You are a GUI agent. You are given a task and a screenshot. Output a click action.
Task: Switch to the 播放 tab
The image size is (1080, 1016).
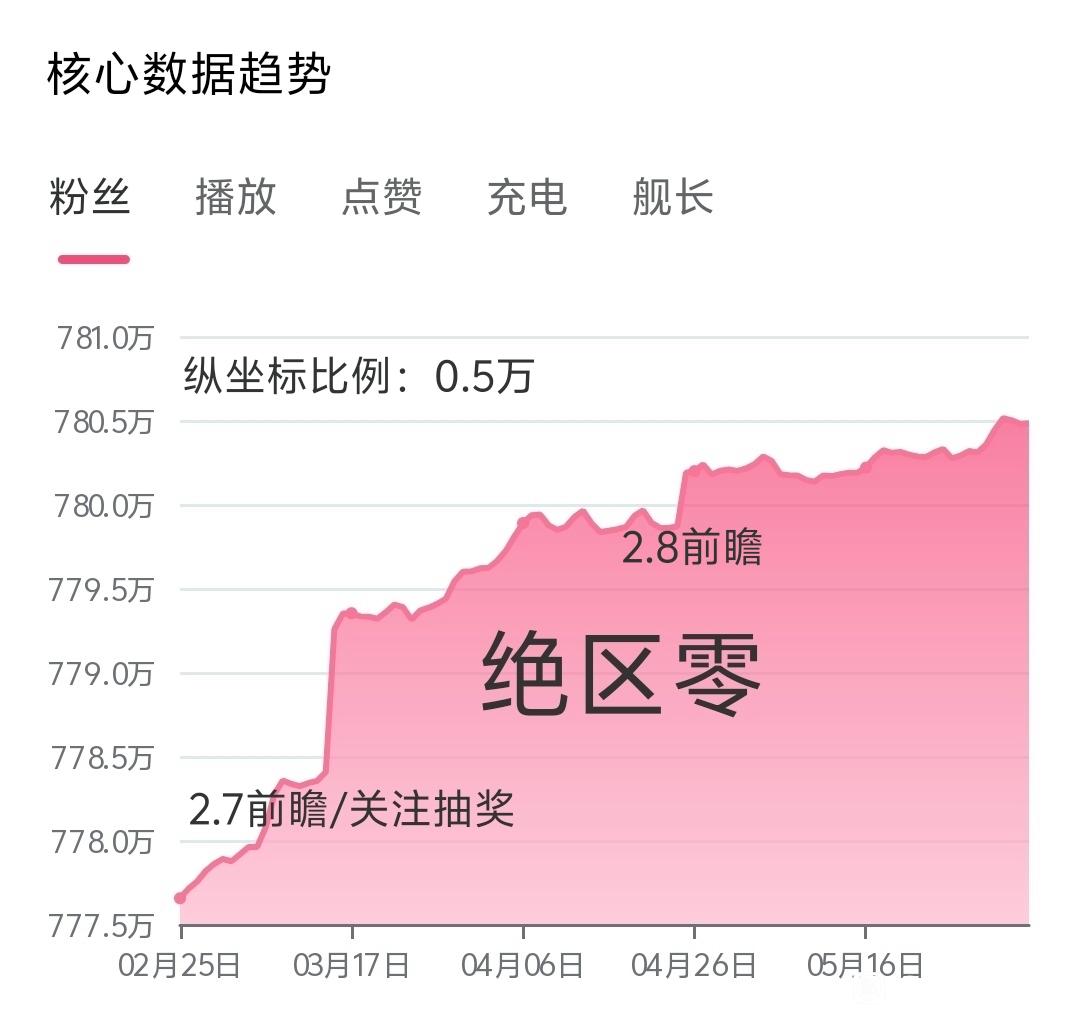pyautogui.click(x=236, y=197)
